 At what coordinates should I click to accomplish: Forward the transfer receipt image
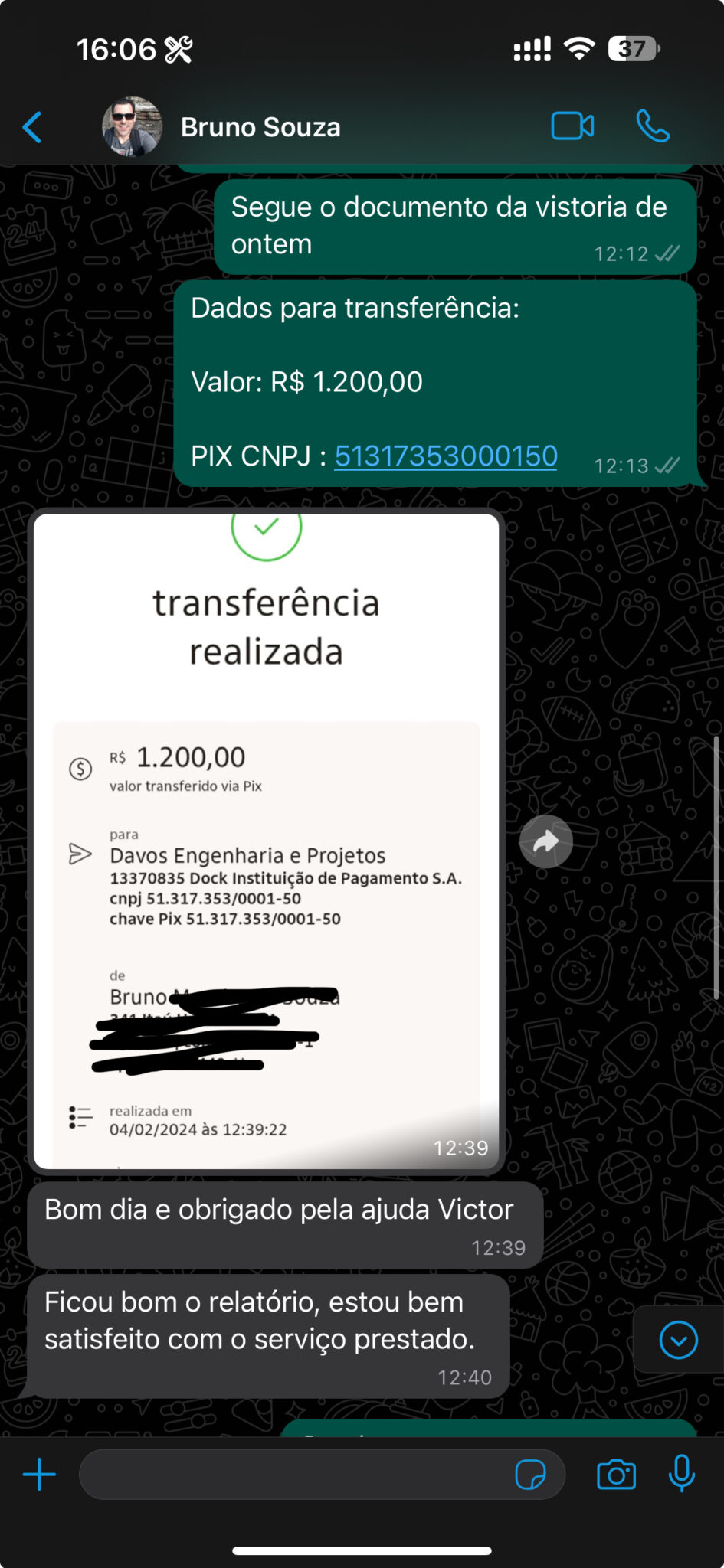coord(545,842)
